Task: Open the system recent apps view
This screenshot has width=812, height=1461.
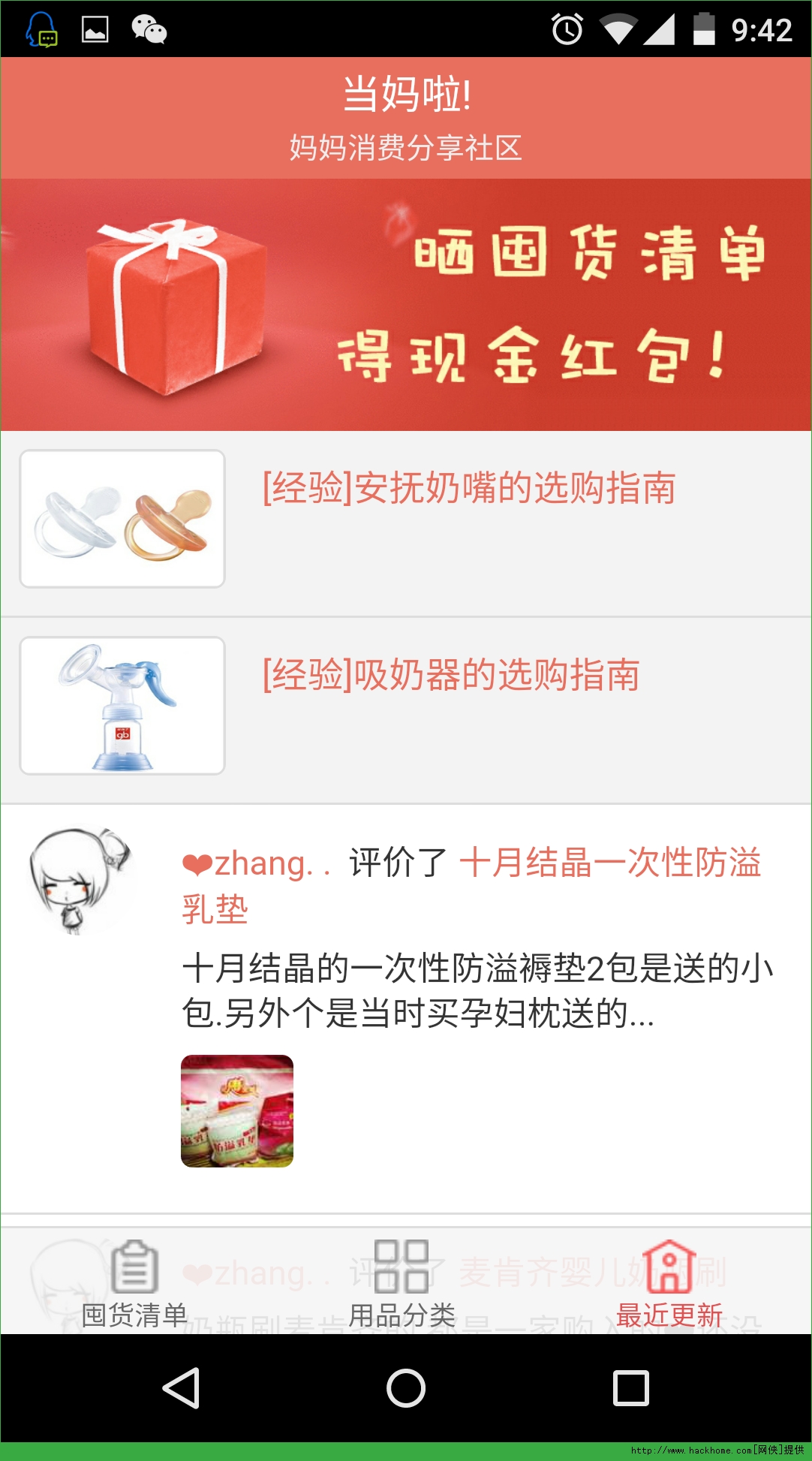Action: point(630,1387)
